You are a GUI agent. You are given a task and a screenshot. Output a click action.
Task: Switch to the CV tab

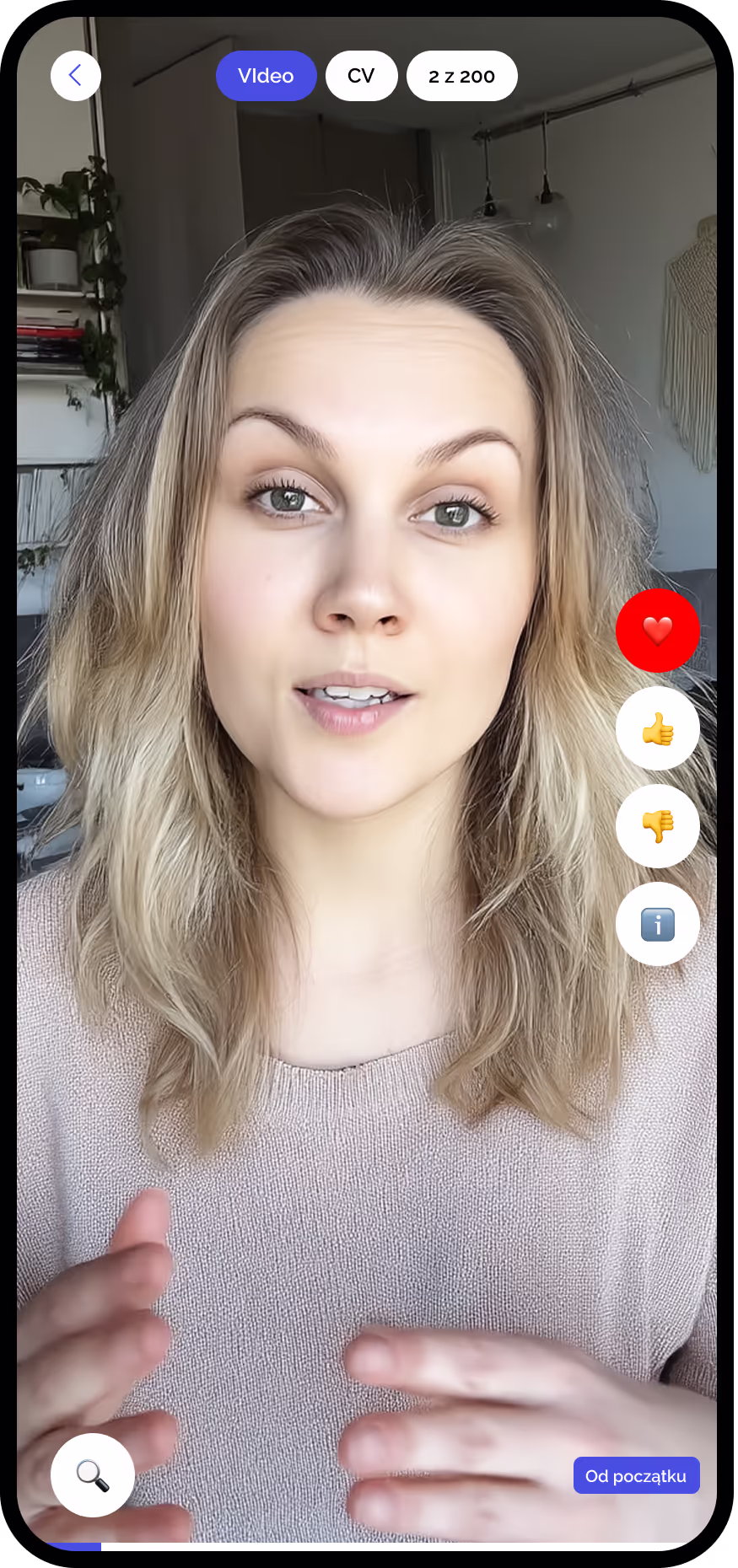(361, 76)
